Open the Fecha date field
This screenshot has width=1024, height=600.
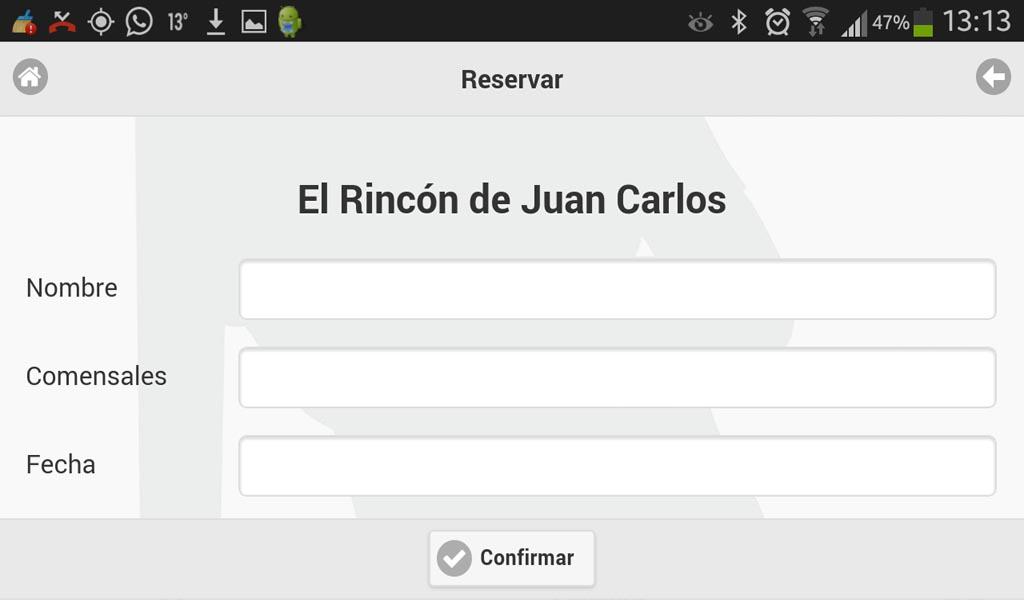[617, 465]
